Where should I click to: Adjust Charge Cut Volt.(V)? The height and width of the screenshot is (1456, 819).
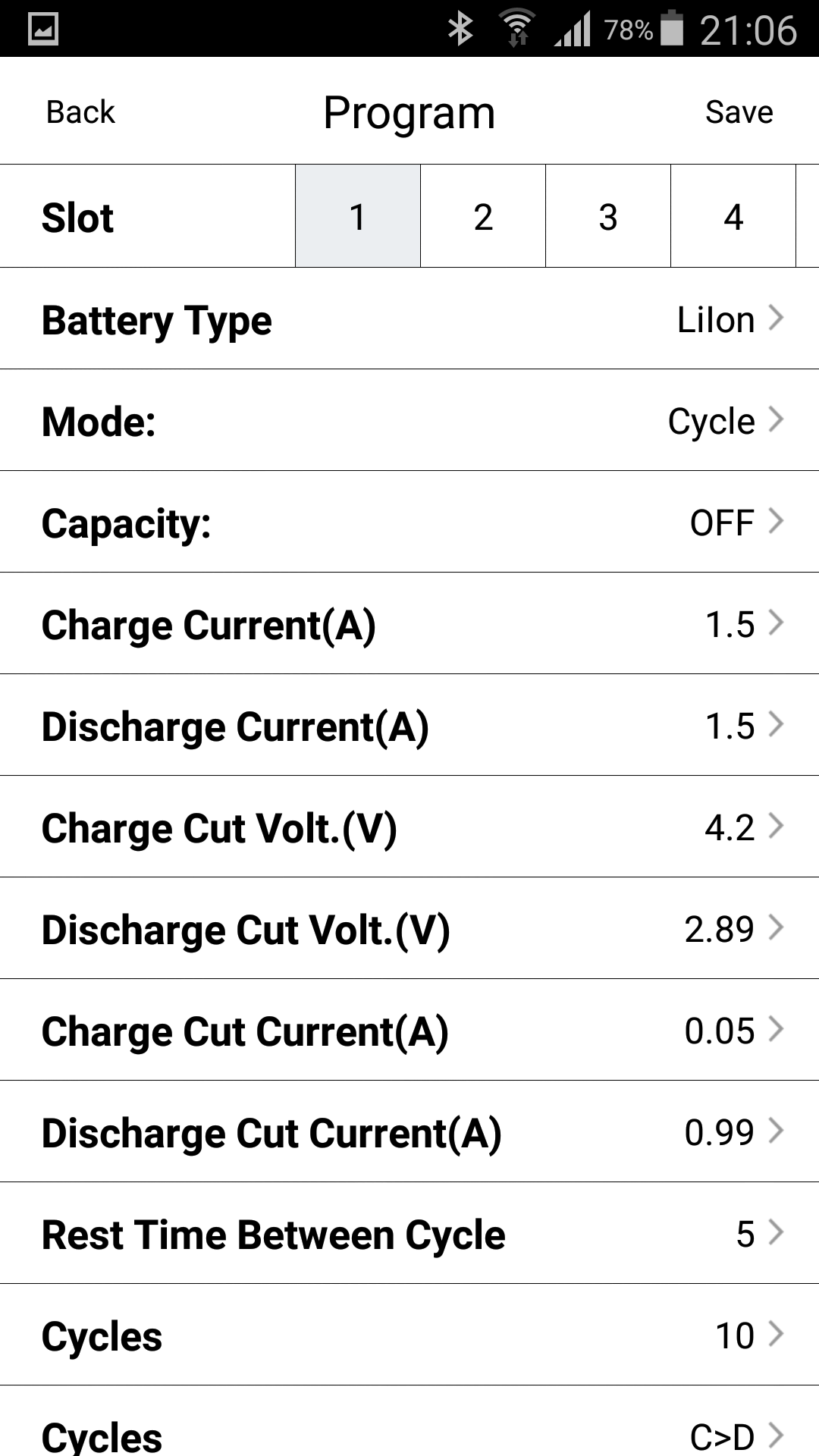(409, 827)
